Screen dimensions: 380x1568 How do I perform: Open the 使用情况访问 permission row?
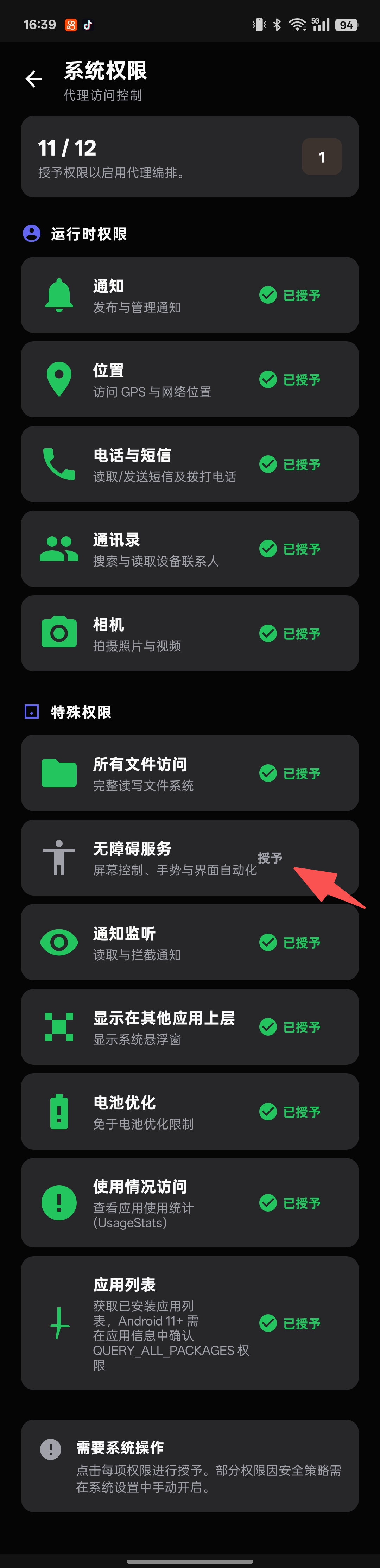189,1203
